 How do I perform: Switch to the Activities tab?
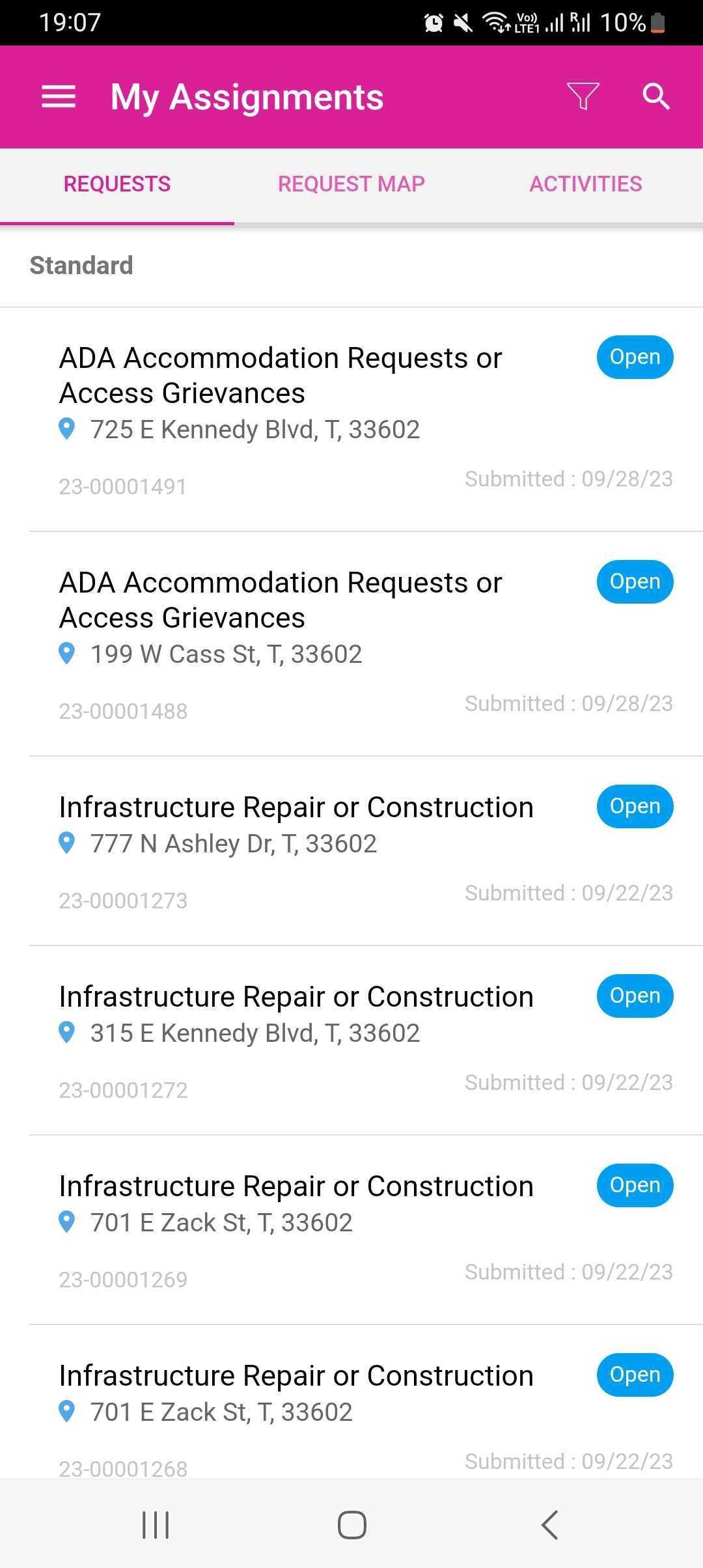pyautogui.click(x=586, y=184)
